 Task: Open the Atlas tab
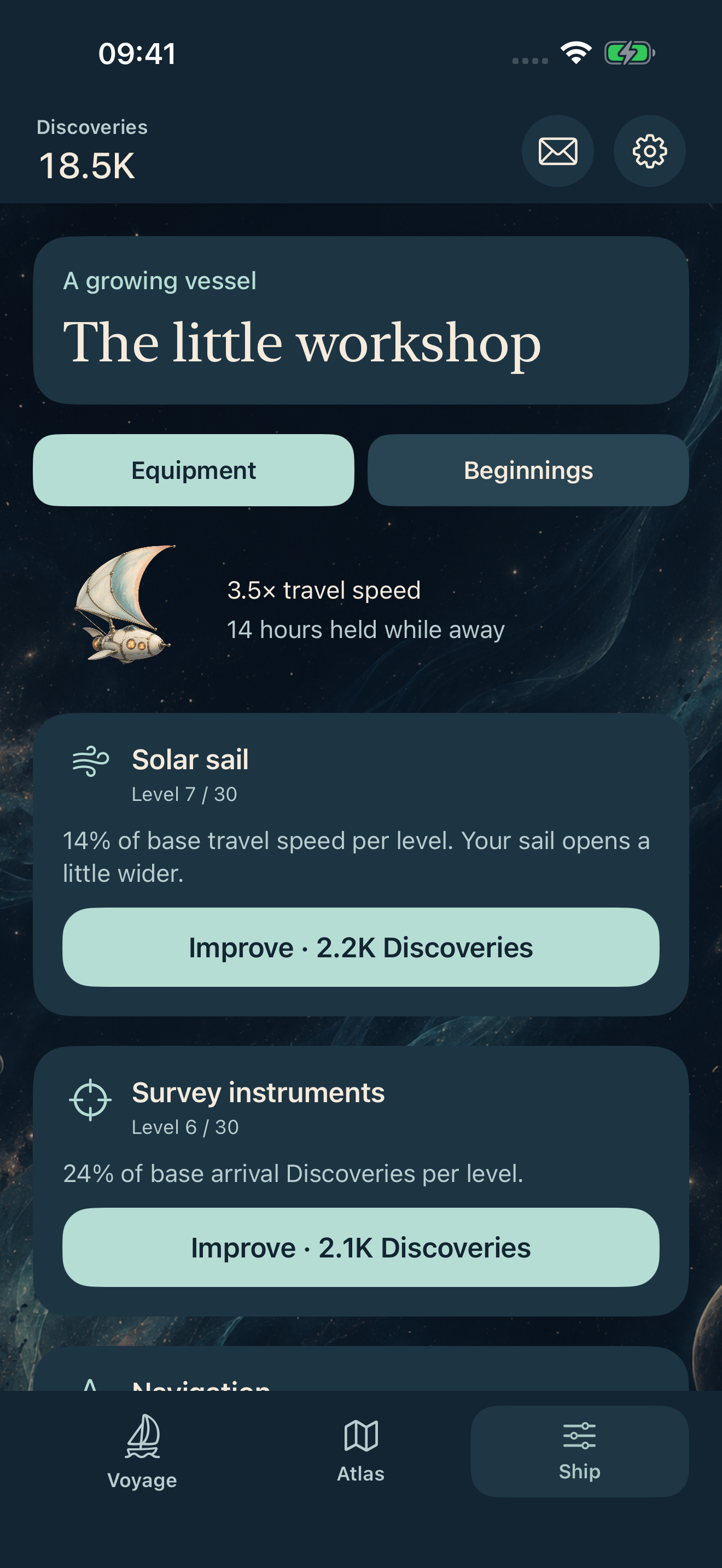[x=361, y=1452]
